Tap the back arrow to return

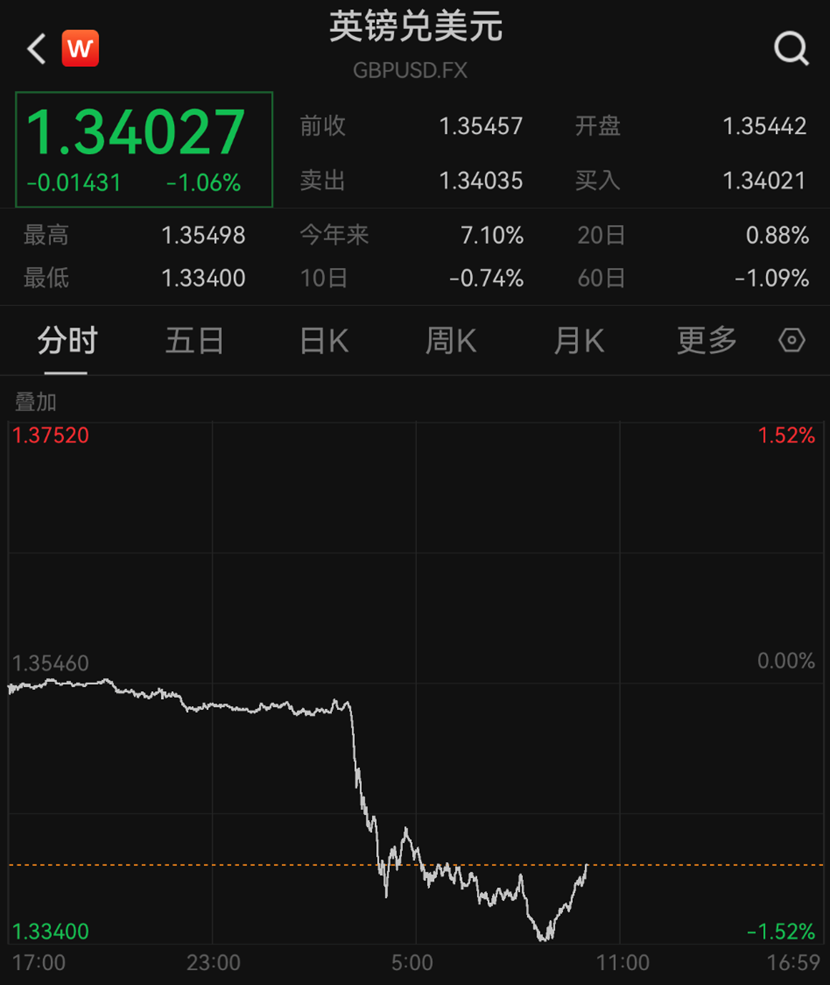click(34, 47)
